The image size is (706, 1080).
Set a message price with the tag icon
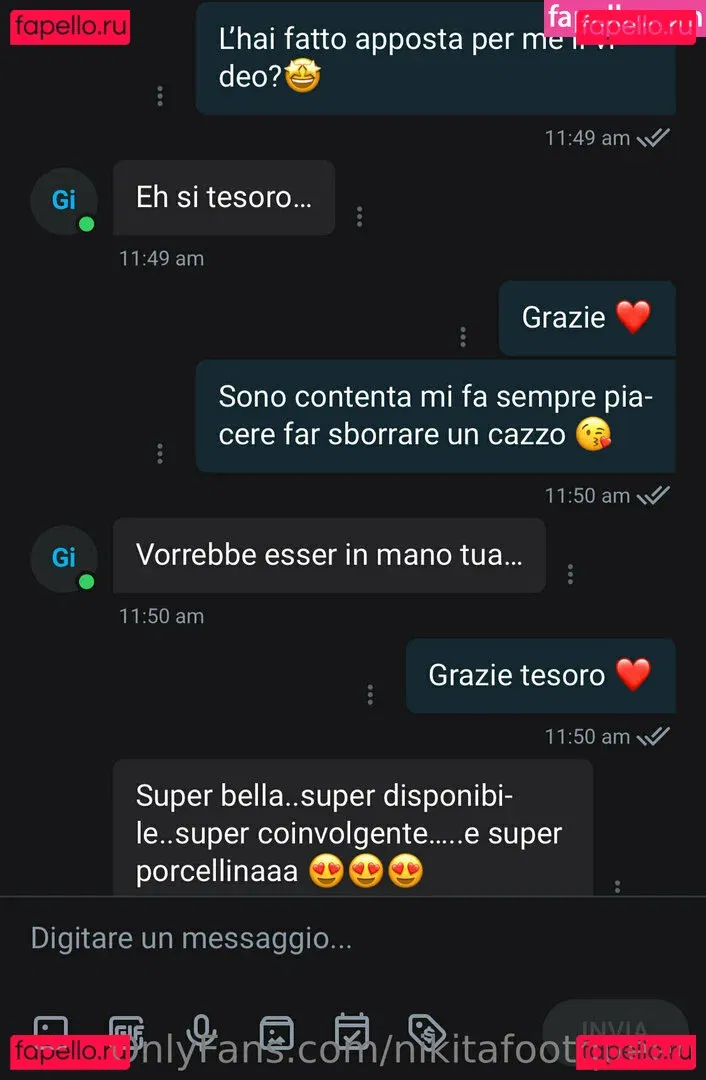tap(427, 1030)
